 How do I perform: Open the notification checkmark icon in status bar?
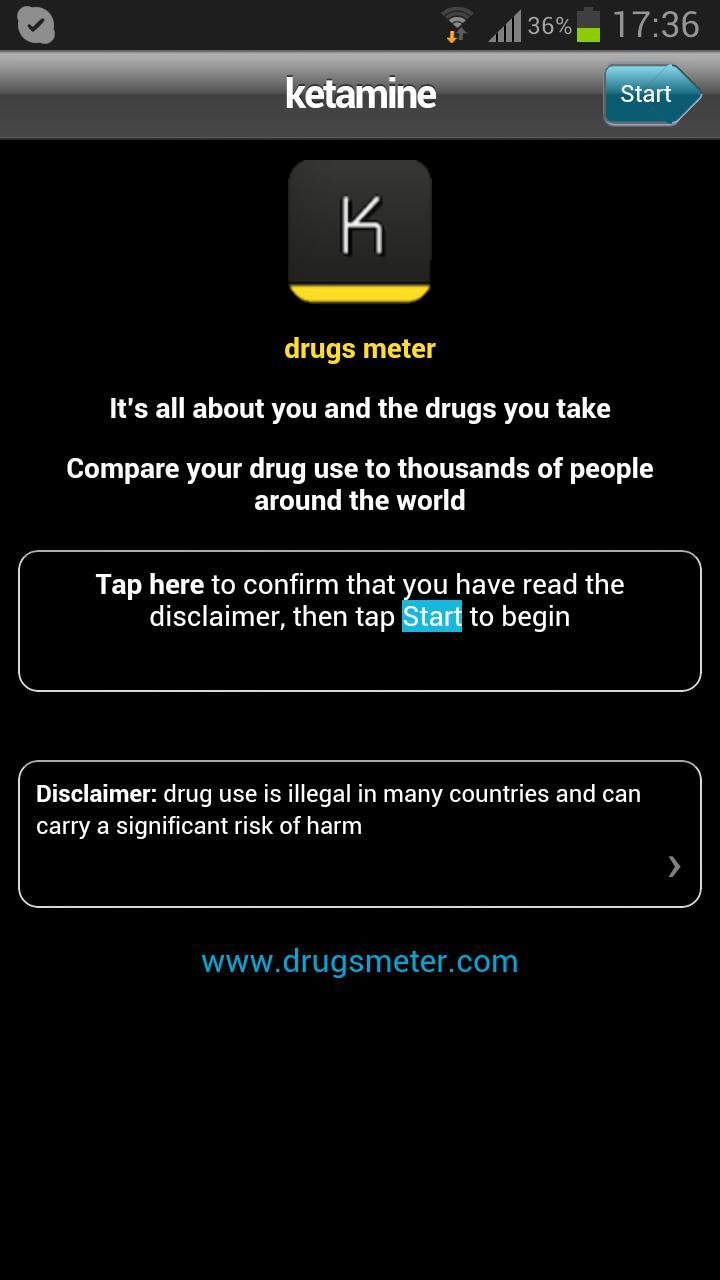[x=38, y=24]
